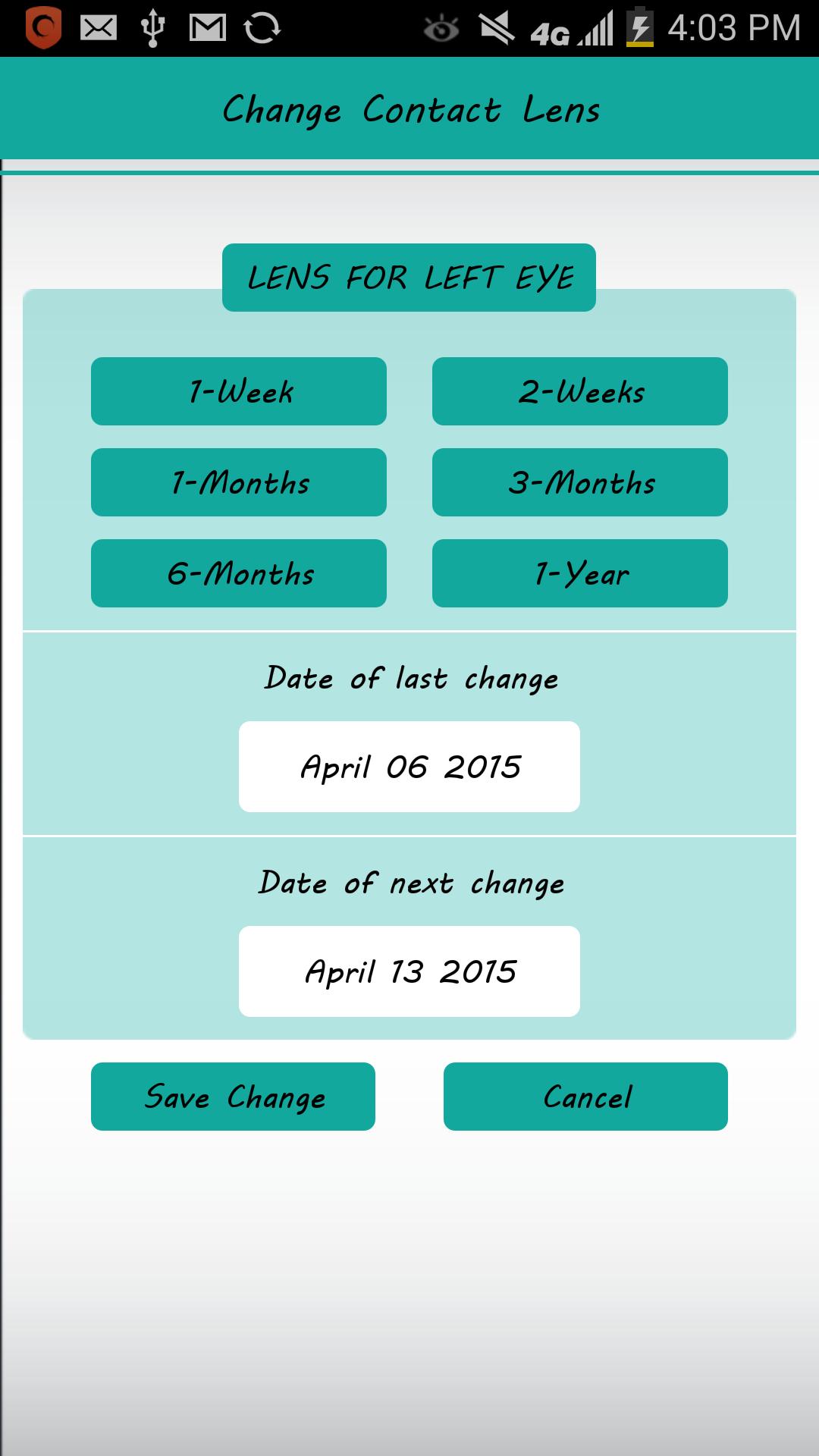Screen dimensions: 819x1456
Task: Pick the 3-Months lens option
Action: (580, 482)
